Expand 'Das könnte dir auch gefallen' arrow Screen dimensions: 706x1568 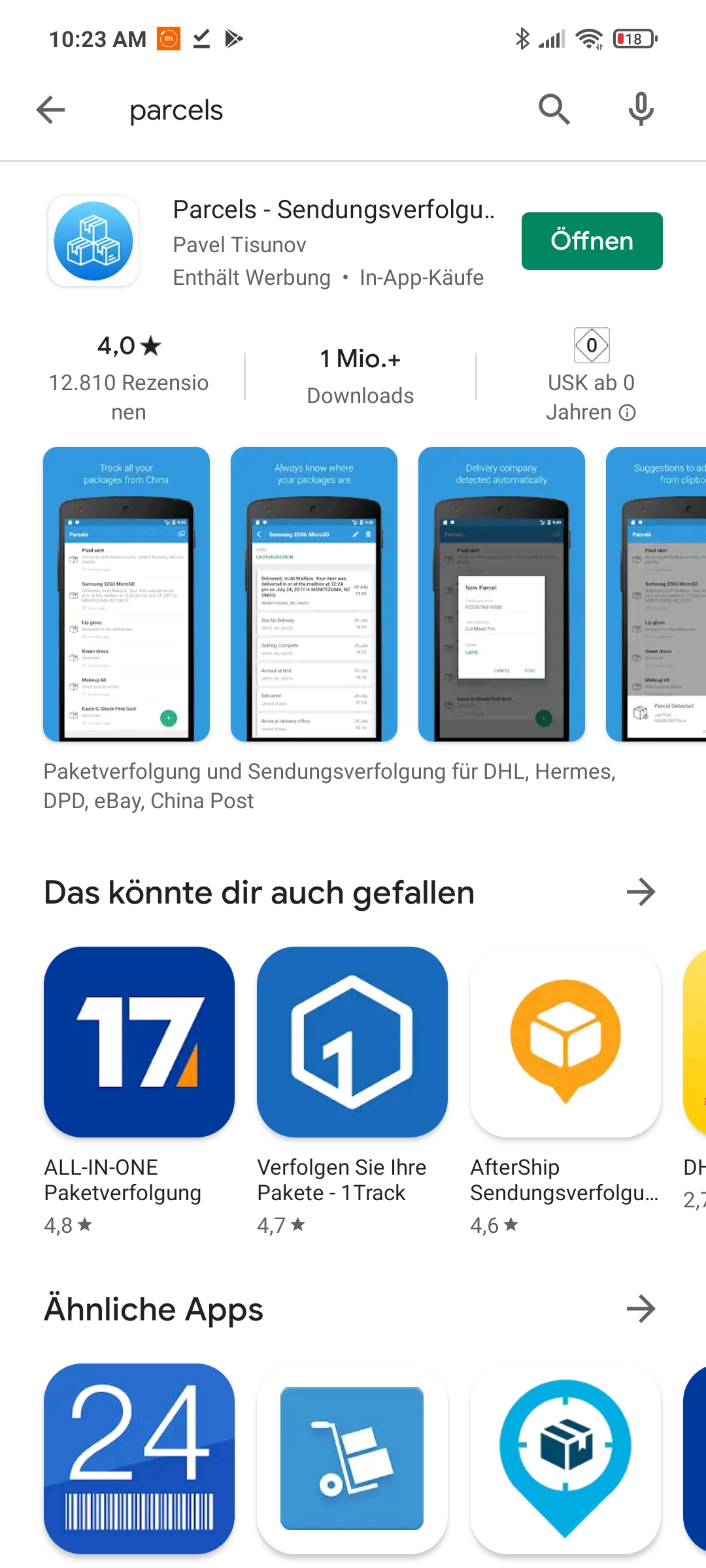pyautogui.click(x=641, y=892)
